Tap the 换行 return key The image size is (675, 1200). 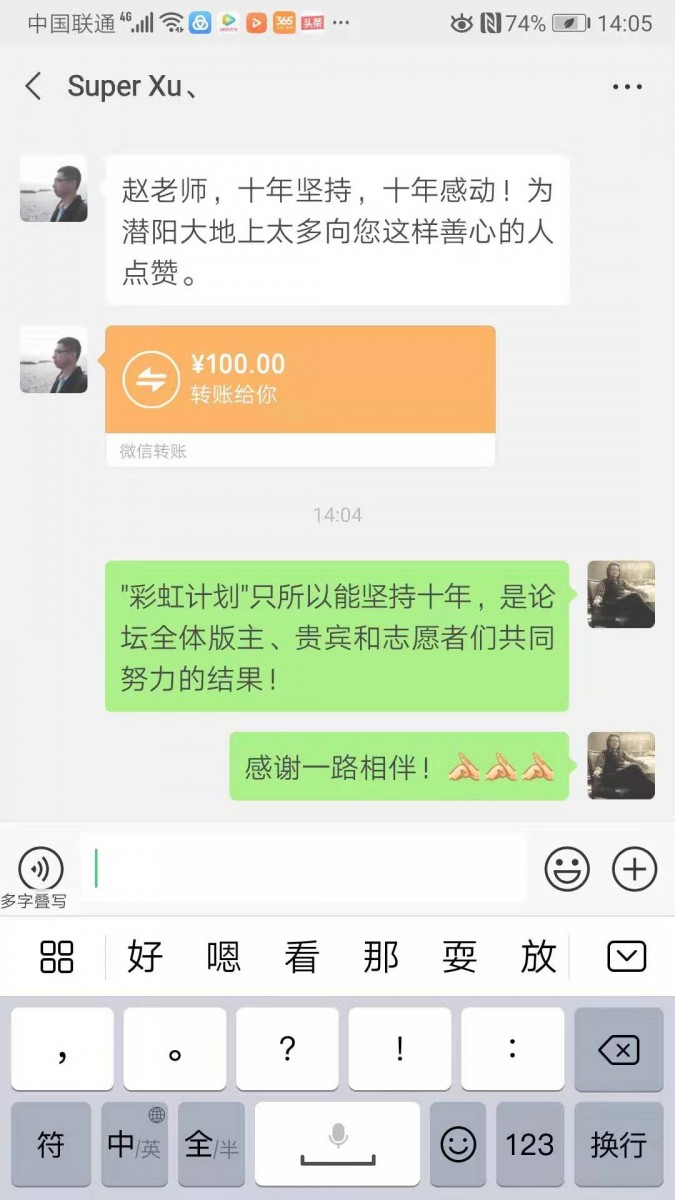(x=618, y=1144)
